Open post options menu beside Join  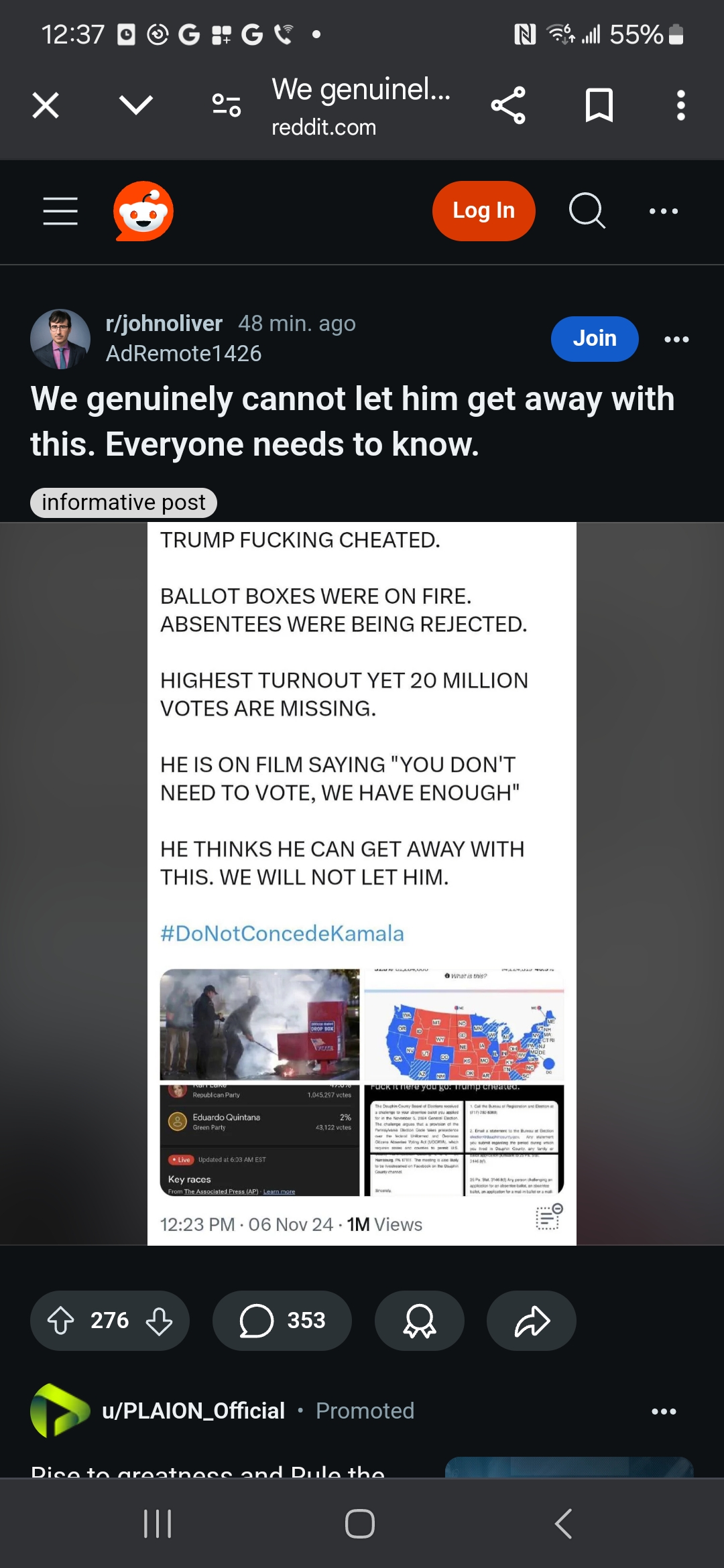(x=676, y=339)
